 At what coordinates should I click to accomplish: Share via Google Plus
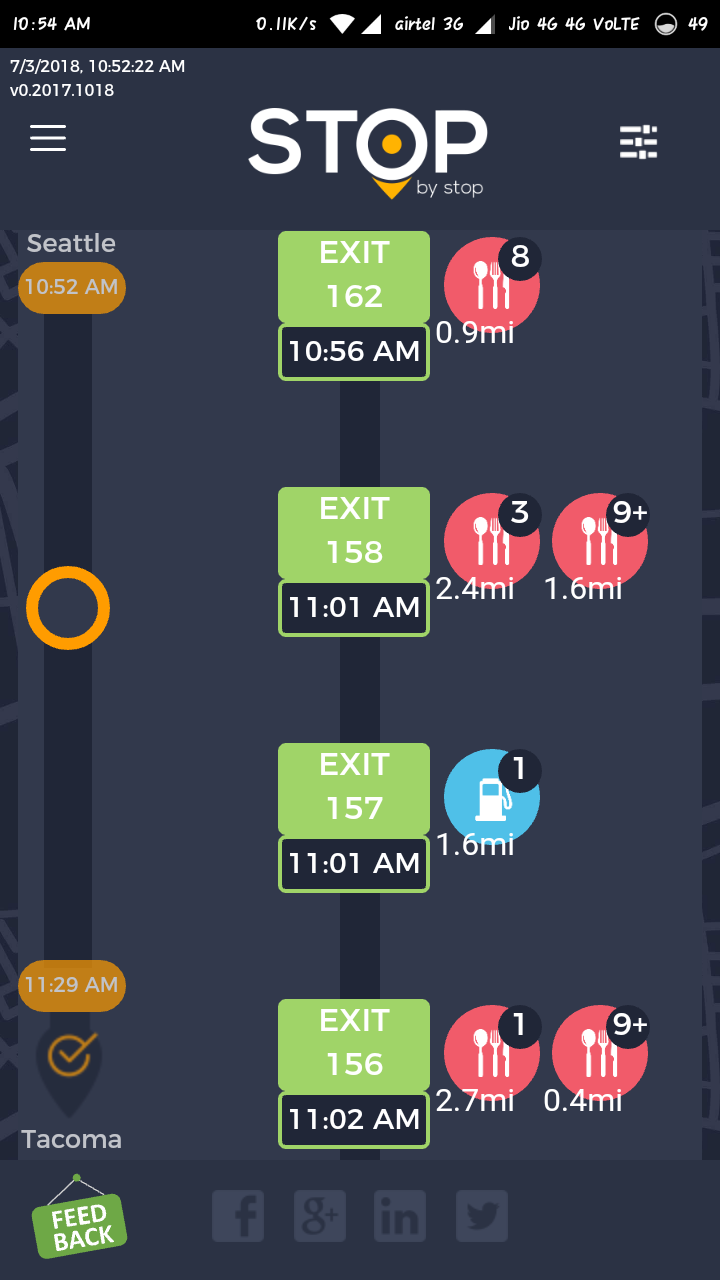(x=320, y=1217)
